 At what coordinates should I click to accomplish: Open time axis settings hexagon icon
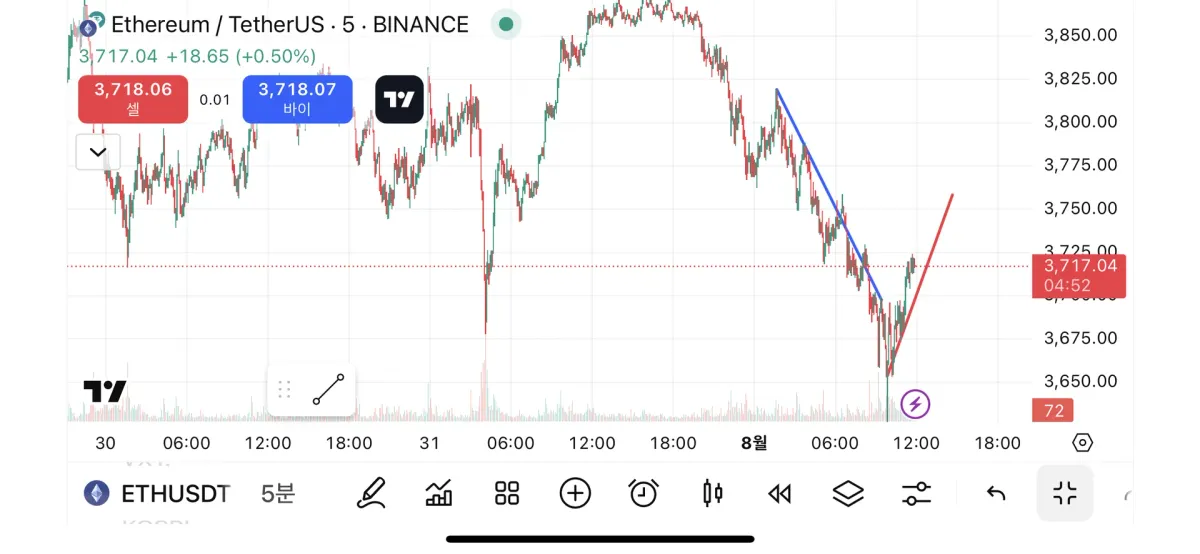coord(1082,443)
